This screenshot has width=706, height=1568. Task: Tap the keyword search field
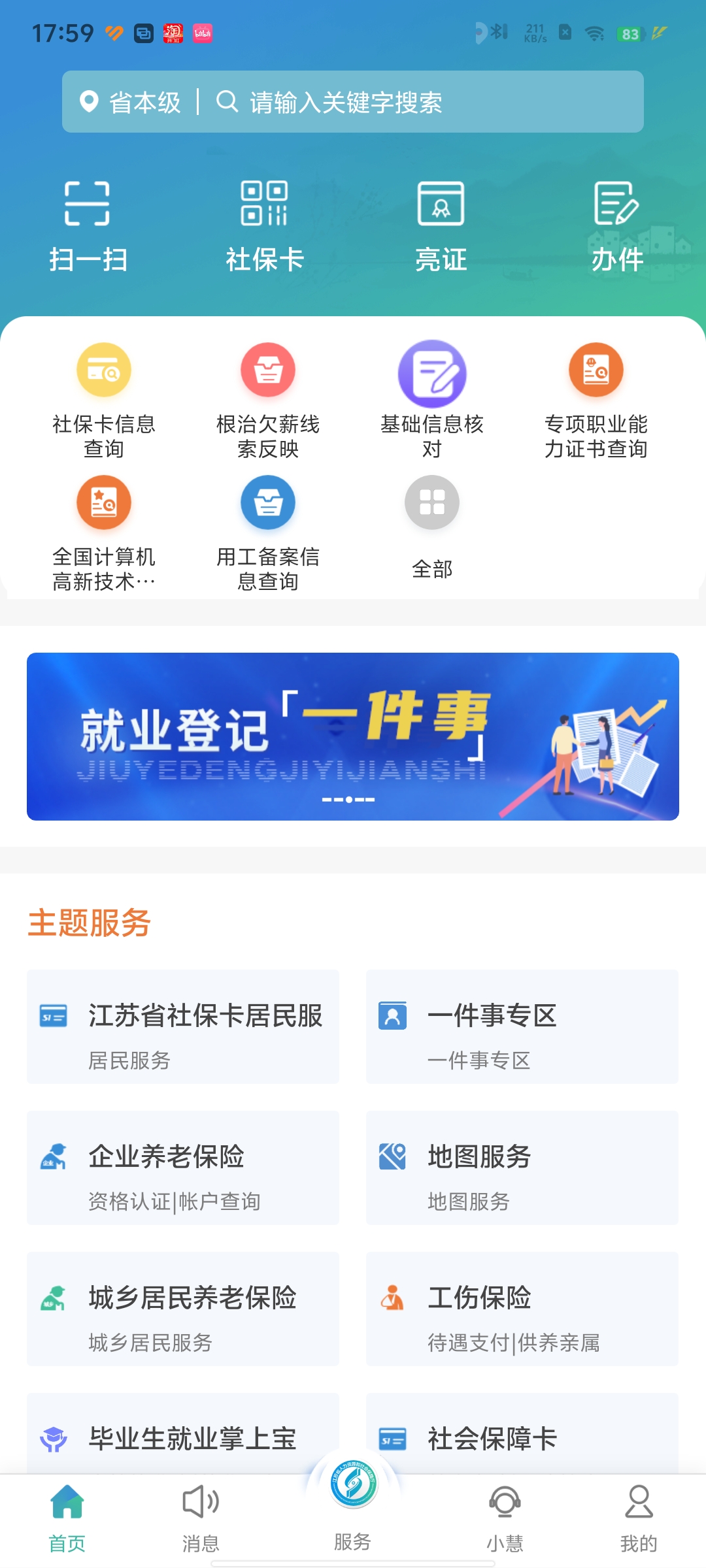(x=418, y=103)
